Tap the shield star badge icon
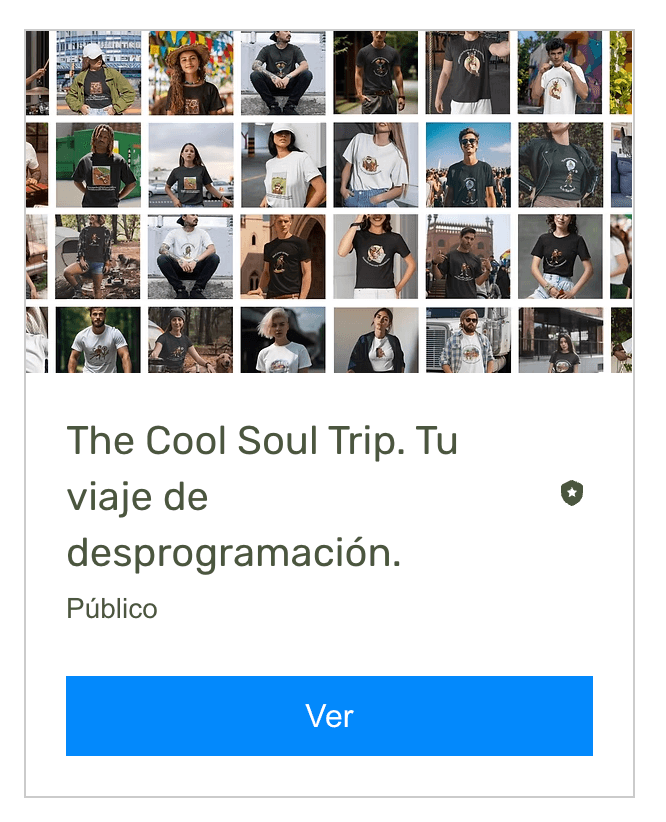Image resolution: width=666 pixels, height=822 pixels. coord(571,493)
